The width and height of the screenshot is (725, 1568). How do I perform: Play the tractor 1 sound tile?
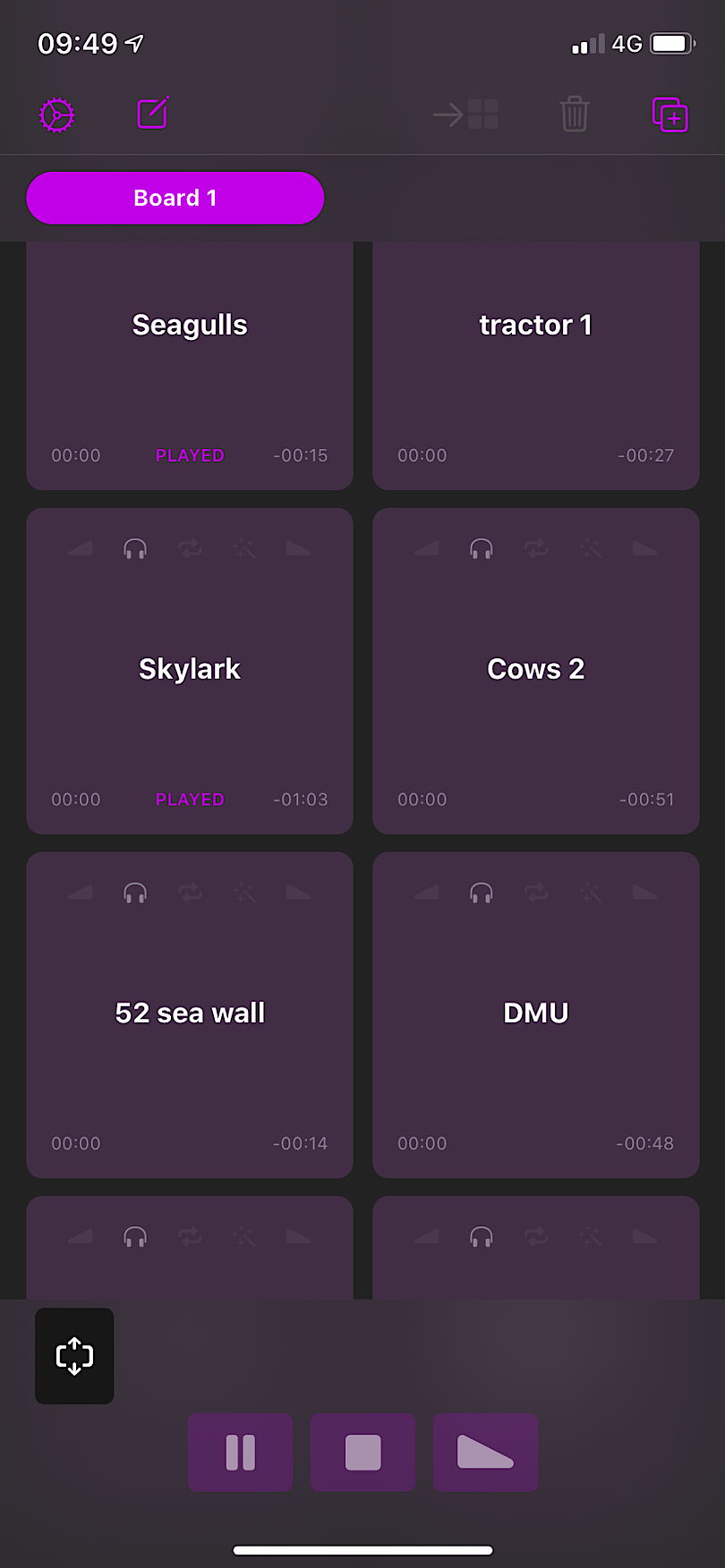[535, 365]
